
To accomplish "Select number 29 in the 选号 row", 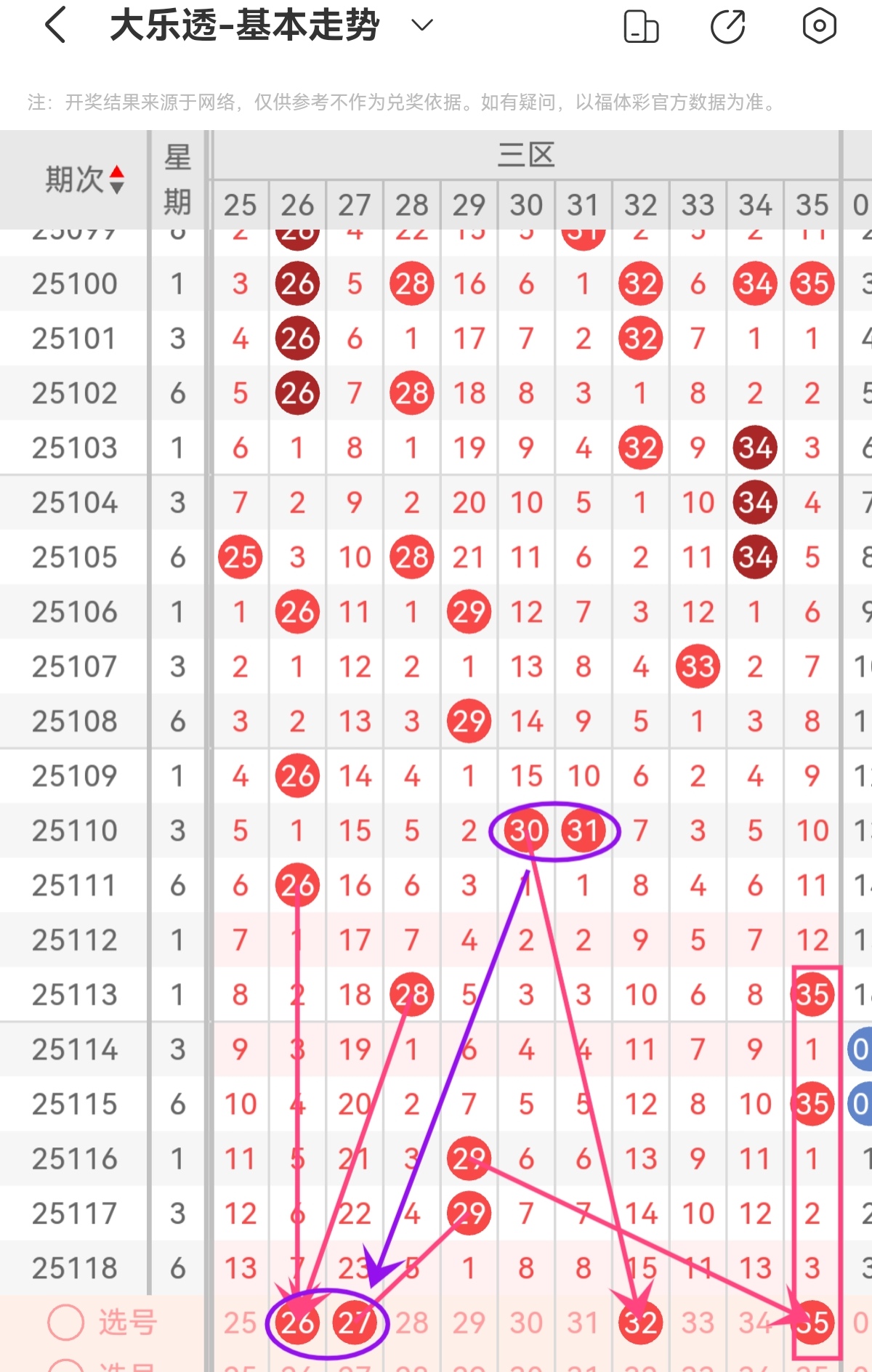I will 469,1323.
